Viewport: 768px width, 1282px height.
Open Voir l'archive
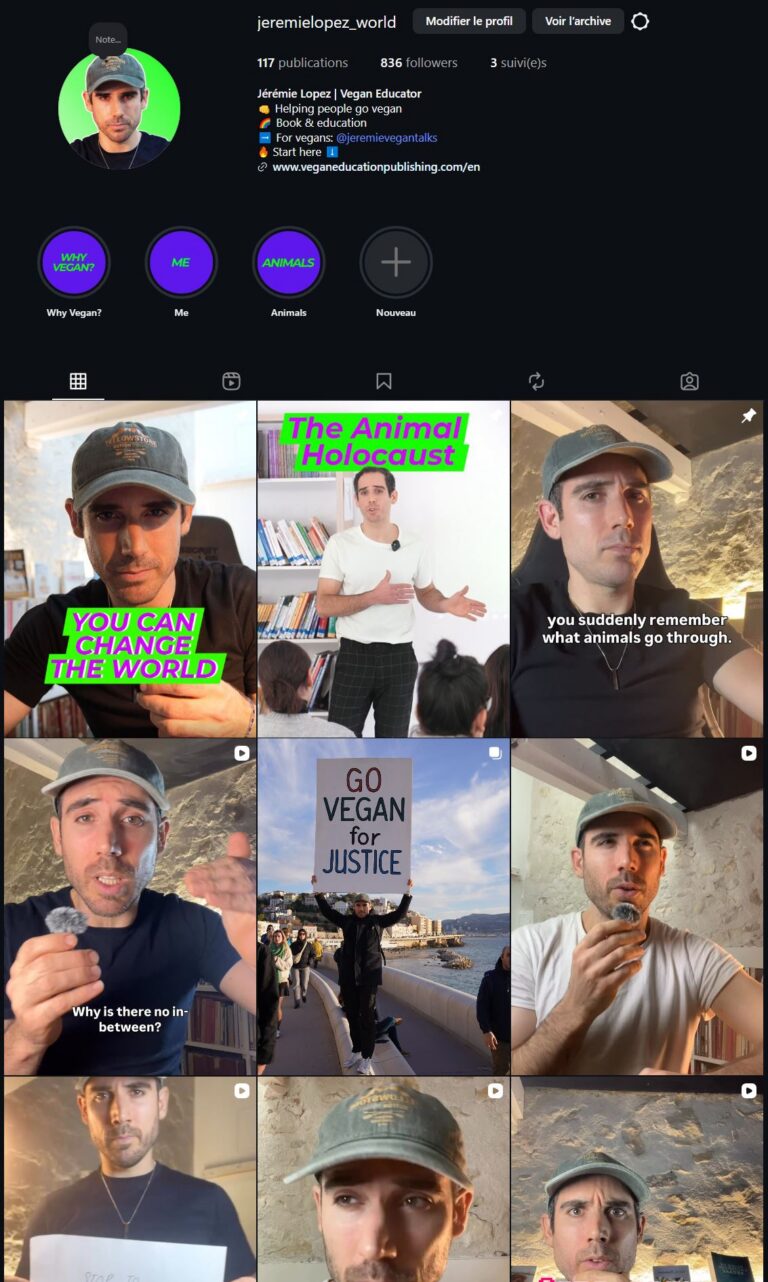click(577, 21)
